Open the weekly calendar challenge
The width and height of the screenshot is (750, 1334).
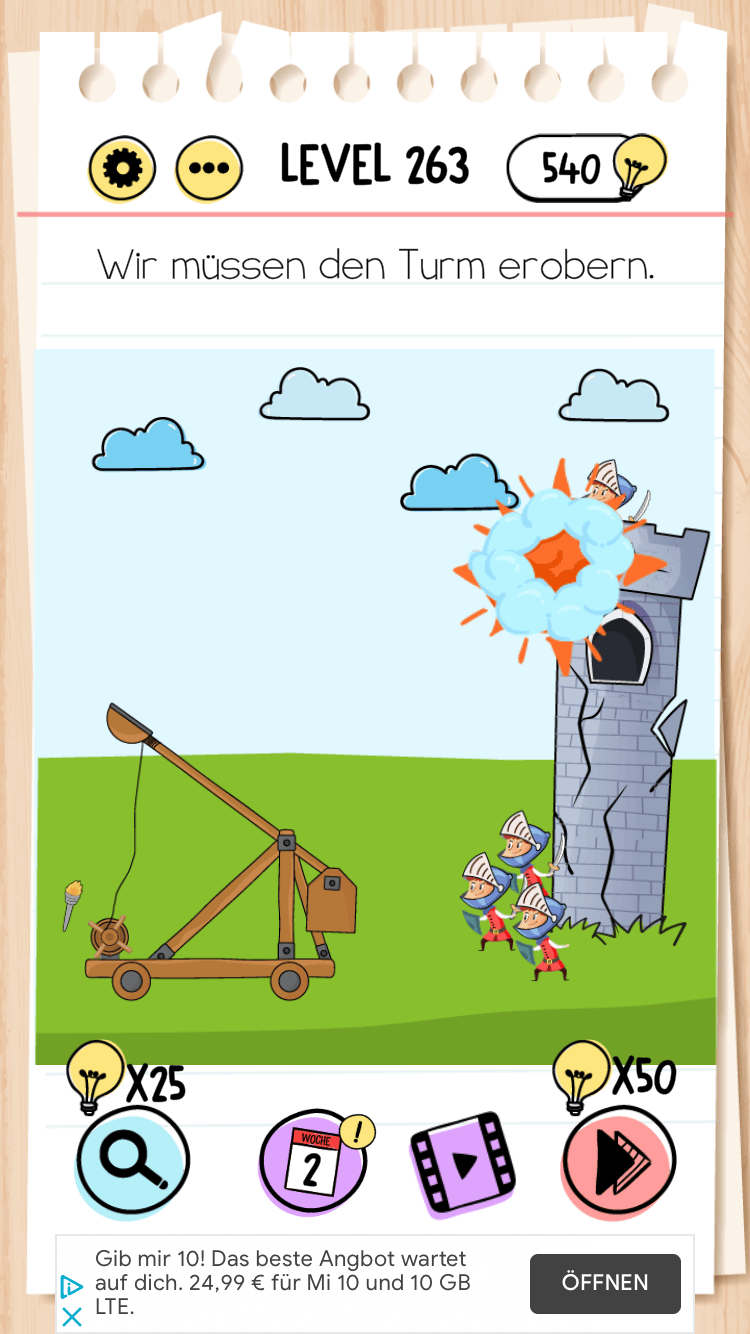[x=312, y=1162]
